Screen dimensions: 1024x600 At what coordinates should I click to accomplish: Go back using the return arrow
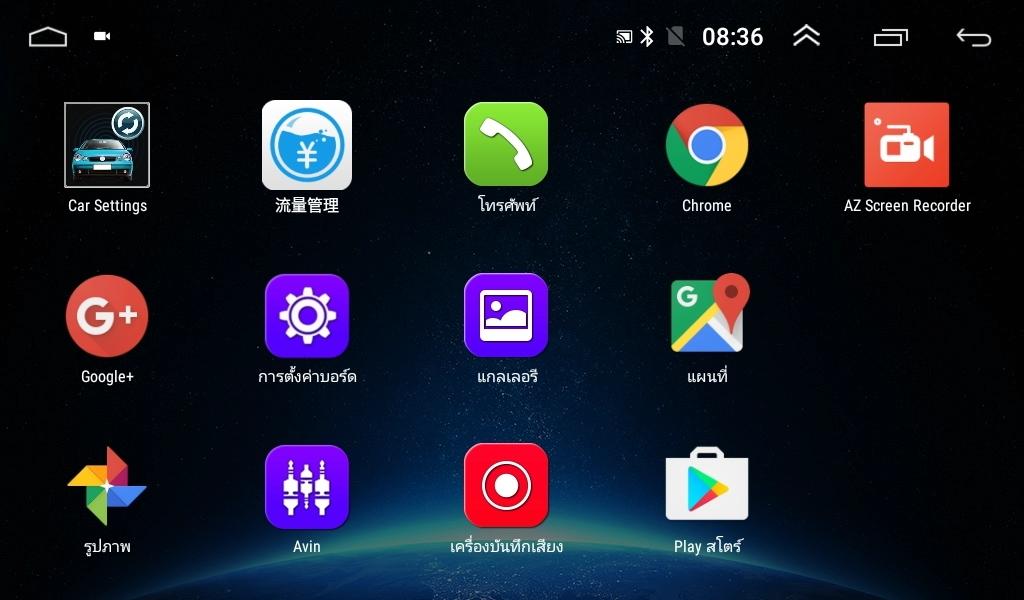pyautogui.click(x=973, y=37)
